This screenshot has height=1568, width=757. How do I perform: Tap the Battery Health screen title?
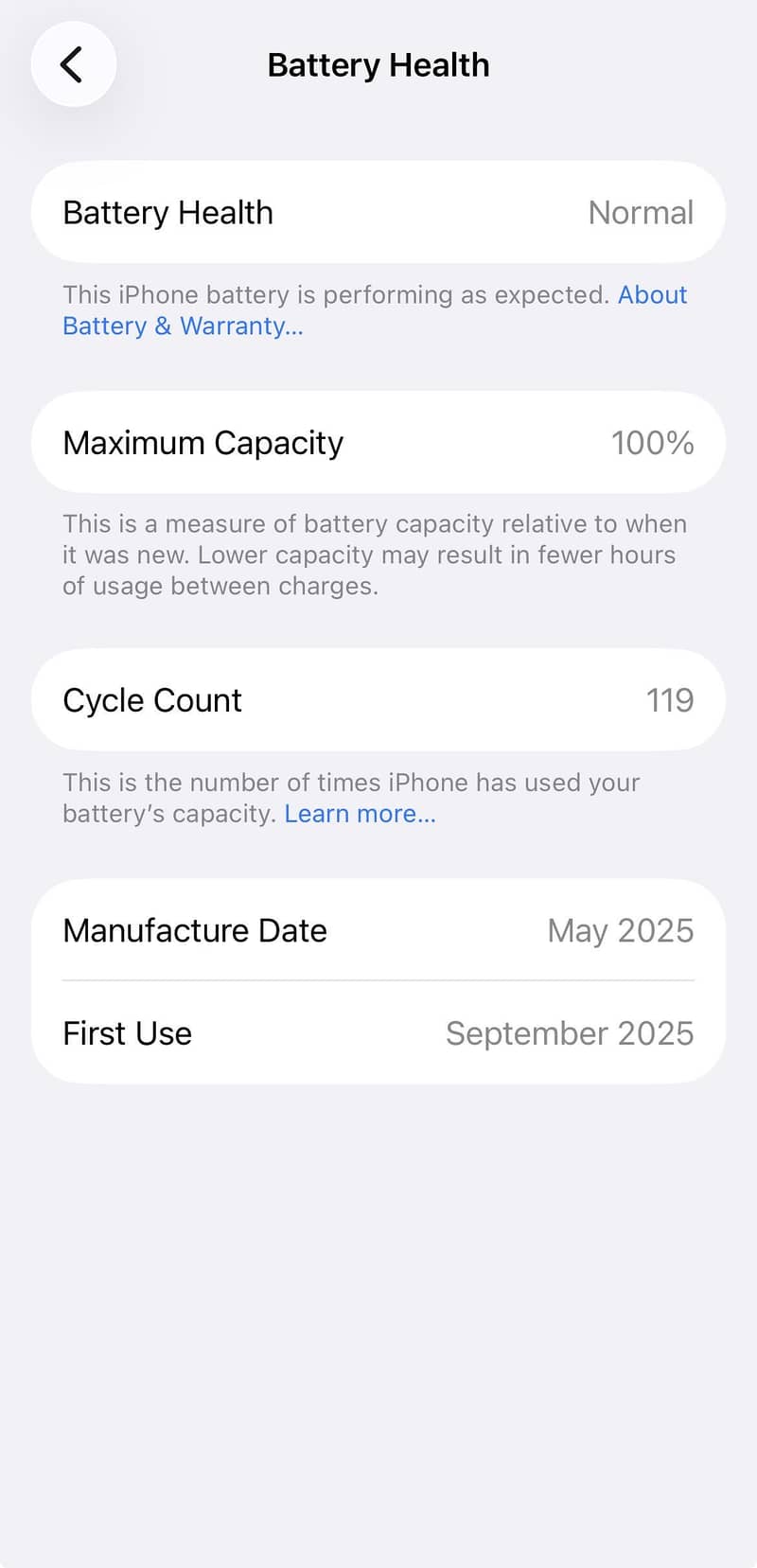pyautogui.click(x=378, y=64)
